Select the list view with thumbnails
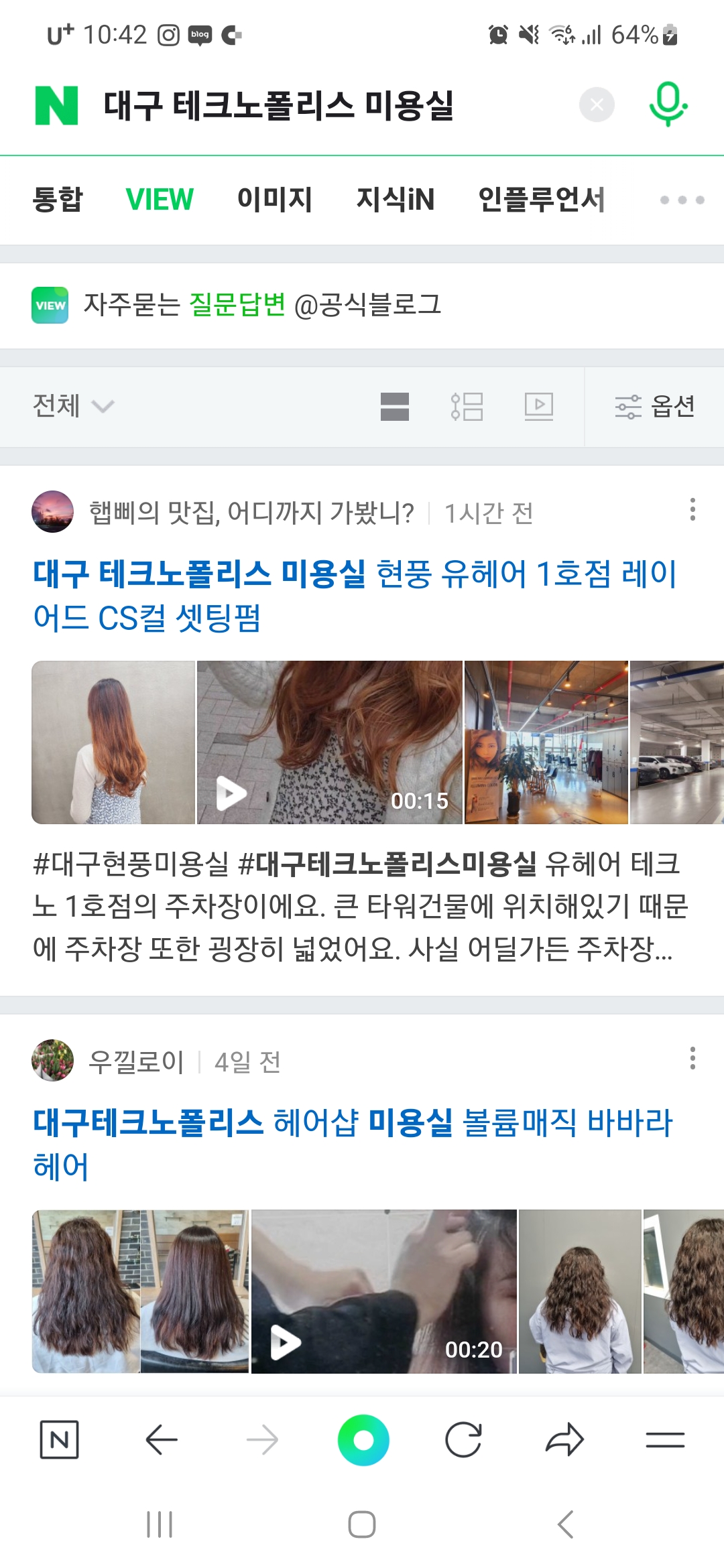The width and height of the screenshot is (724, 1568). pos(467,406)
